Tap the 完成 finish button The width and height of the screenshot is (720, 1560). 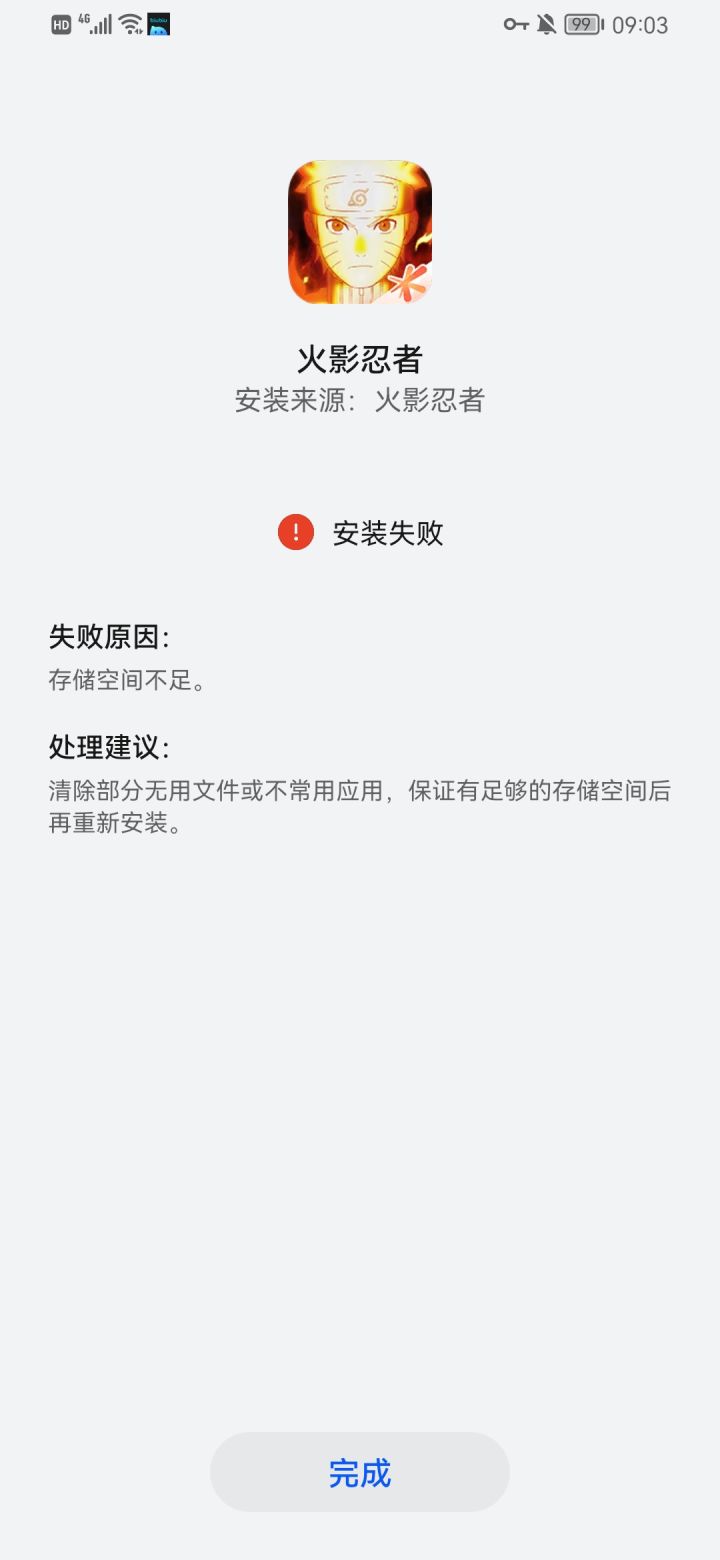(x=359, y=1473)
